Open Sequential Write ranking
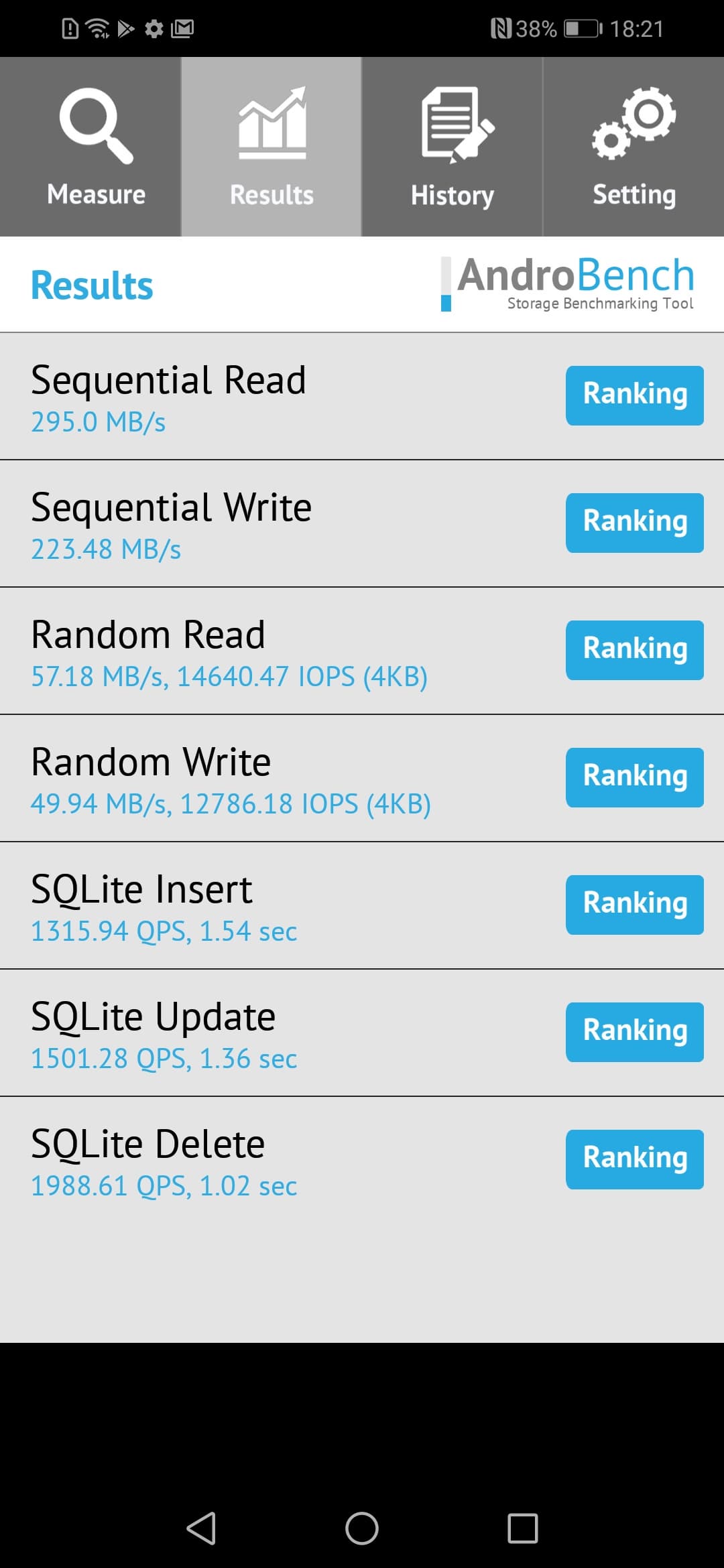The width and height of the screenshot is (724, 1568). [634, 523]
